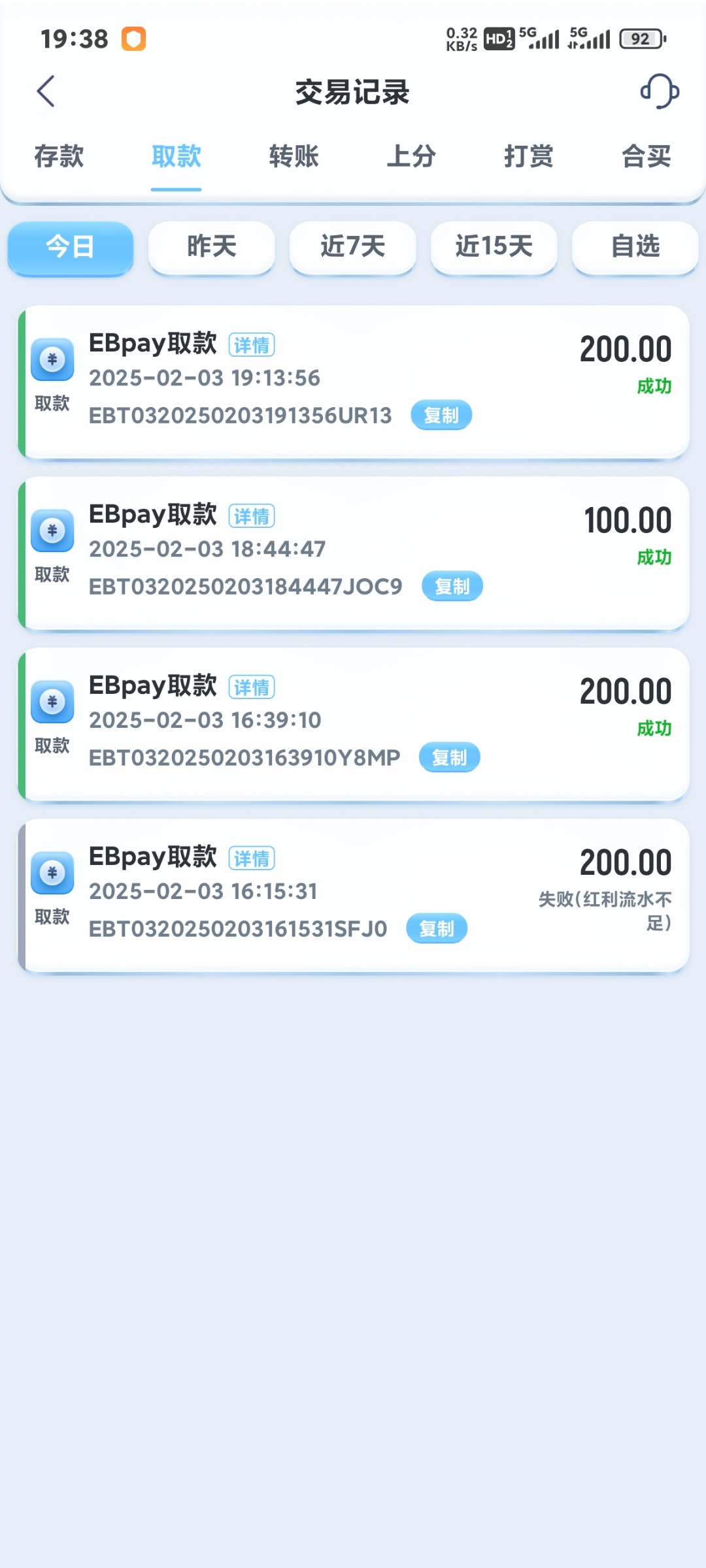Screen dimensions: 706x1568
Task: Copy order number EBT0320250203163910Y8MP
Action: (450, 757)
